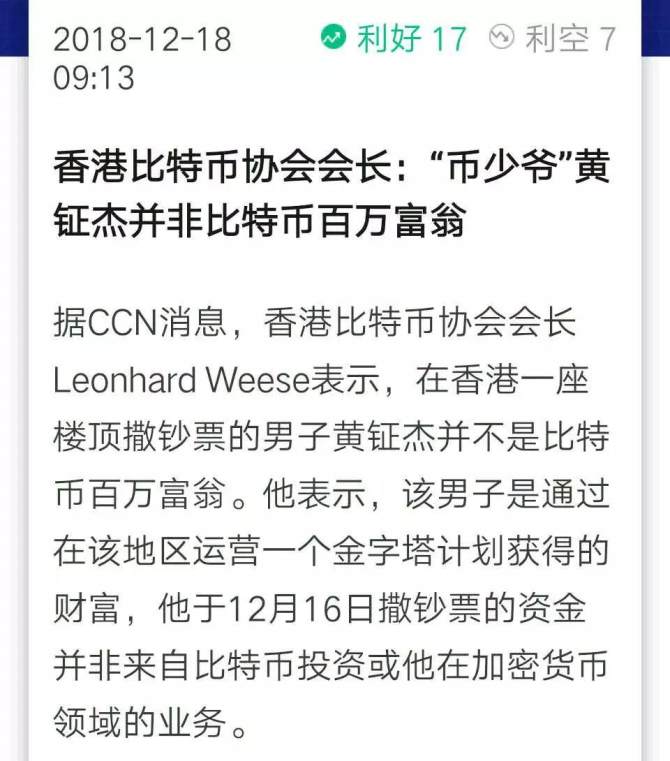Vote 利好 (bullish) on this news
670x761 pixels.
click(393, 39)
